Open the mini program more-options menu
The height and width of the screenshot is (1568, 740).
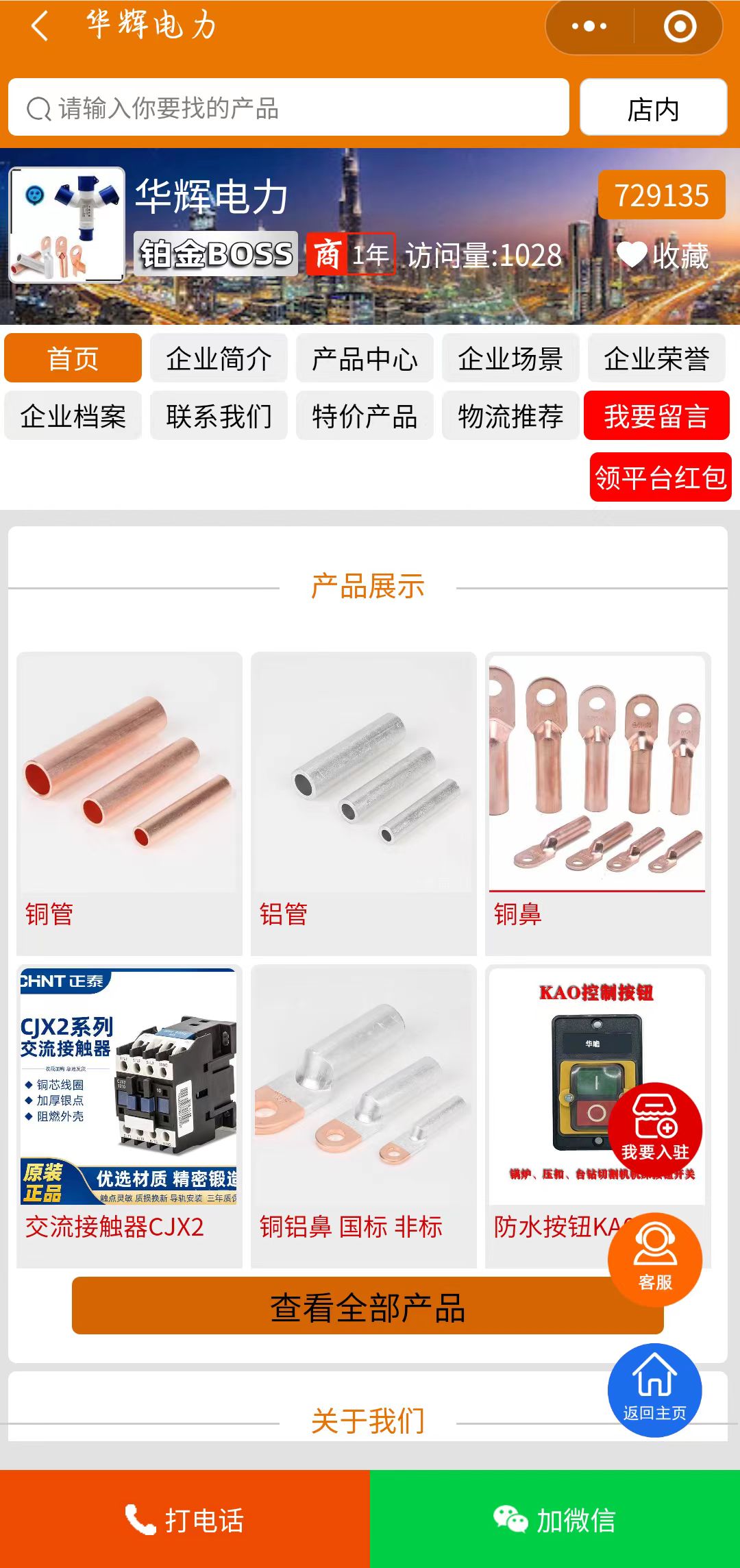tap(589, 27)
